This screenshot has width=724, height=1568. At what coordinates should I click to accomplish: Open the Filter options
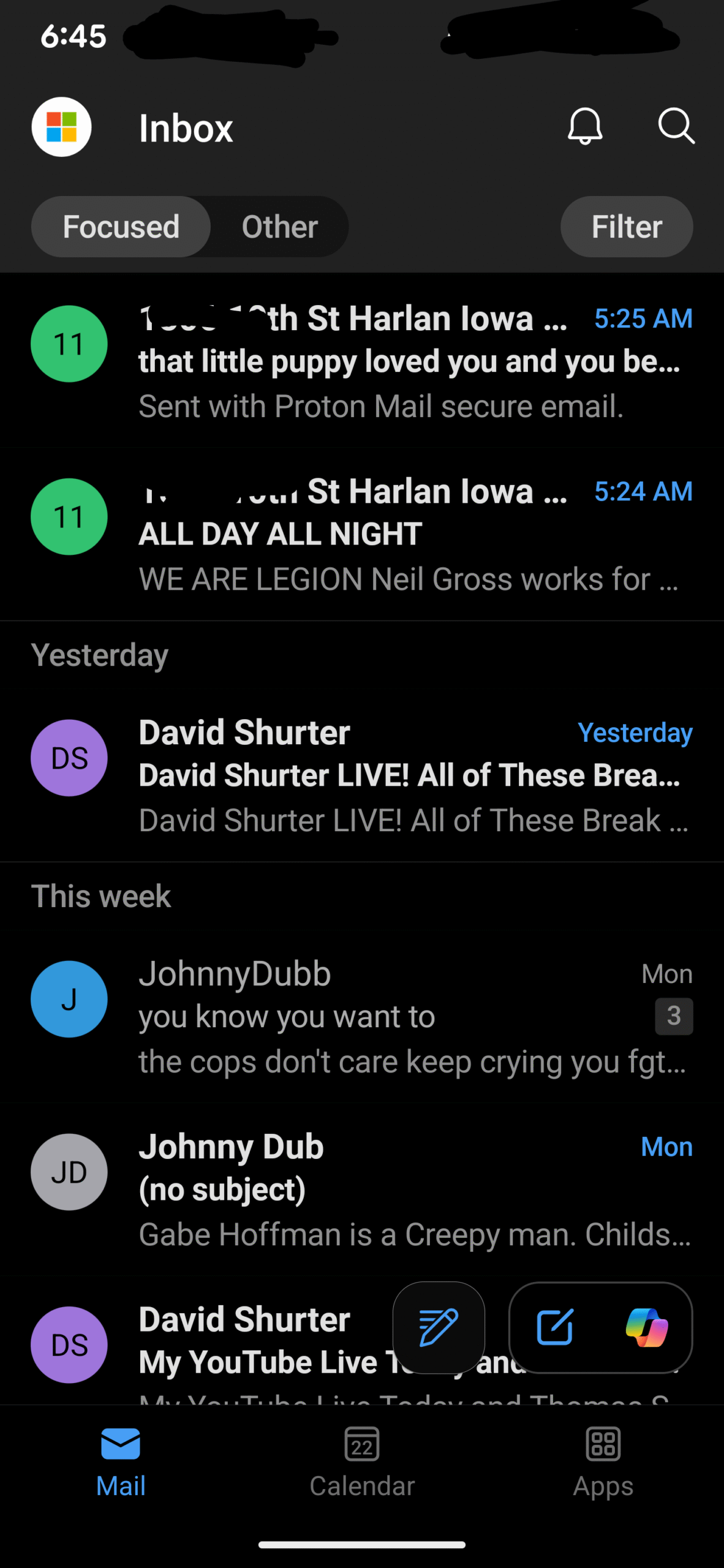[626, 227]
